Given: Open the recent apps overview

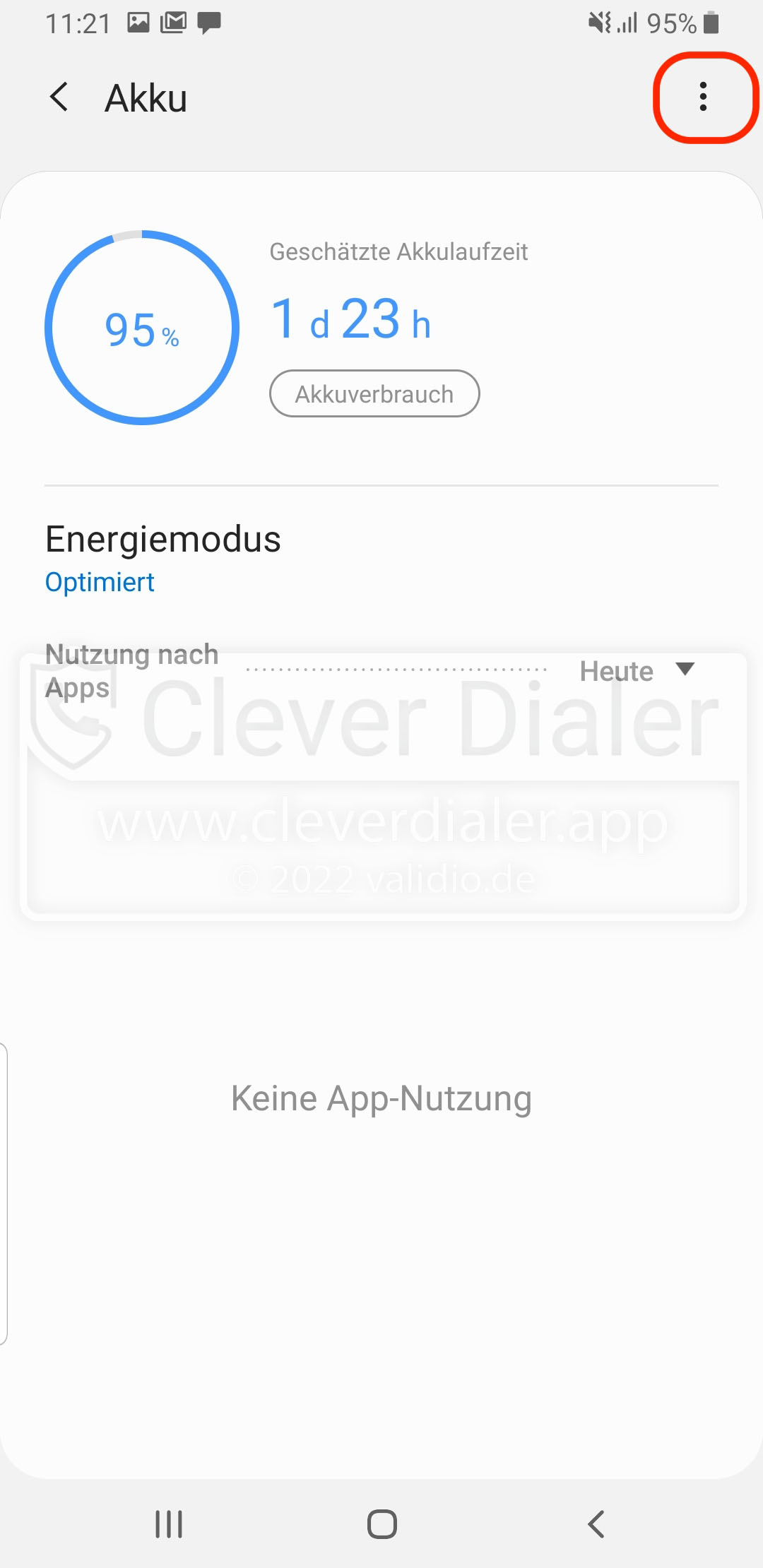Looking at the screenshot, I should click(x=169, y=1524).
